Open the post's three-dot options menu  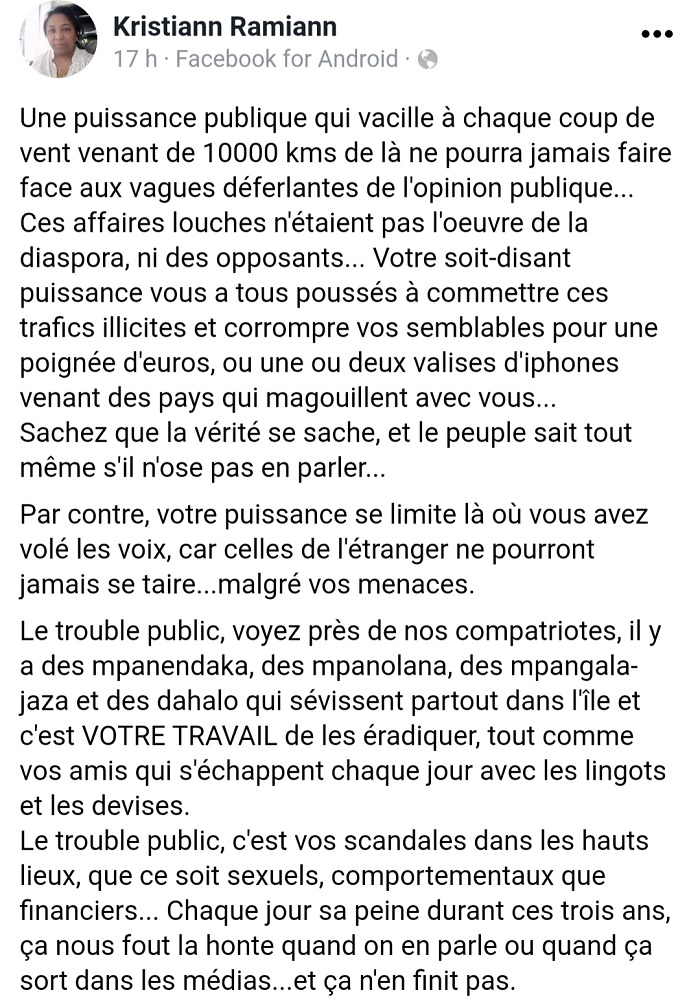click(x=656, y=33)
